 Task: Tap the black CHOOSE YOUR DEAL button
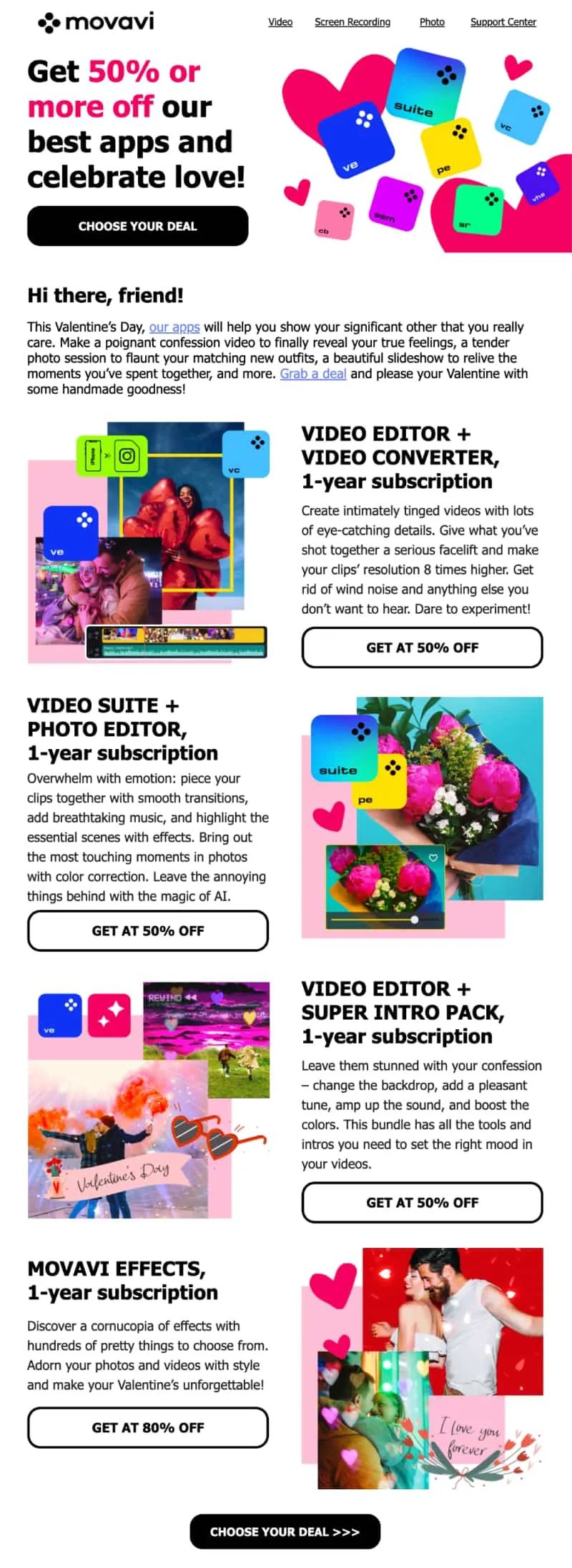click(x=137, y=226)
